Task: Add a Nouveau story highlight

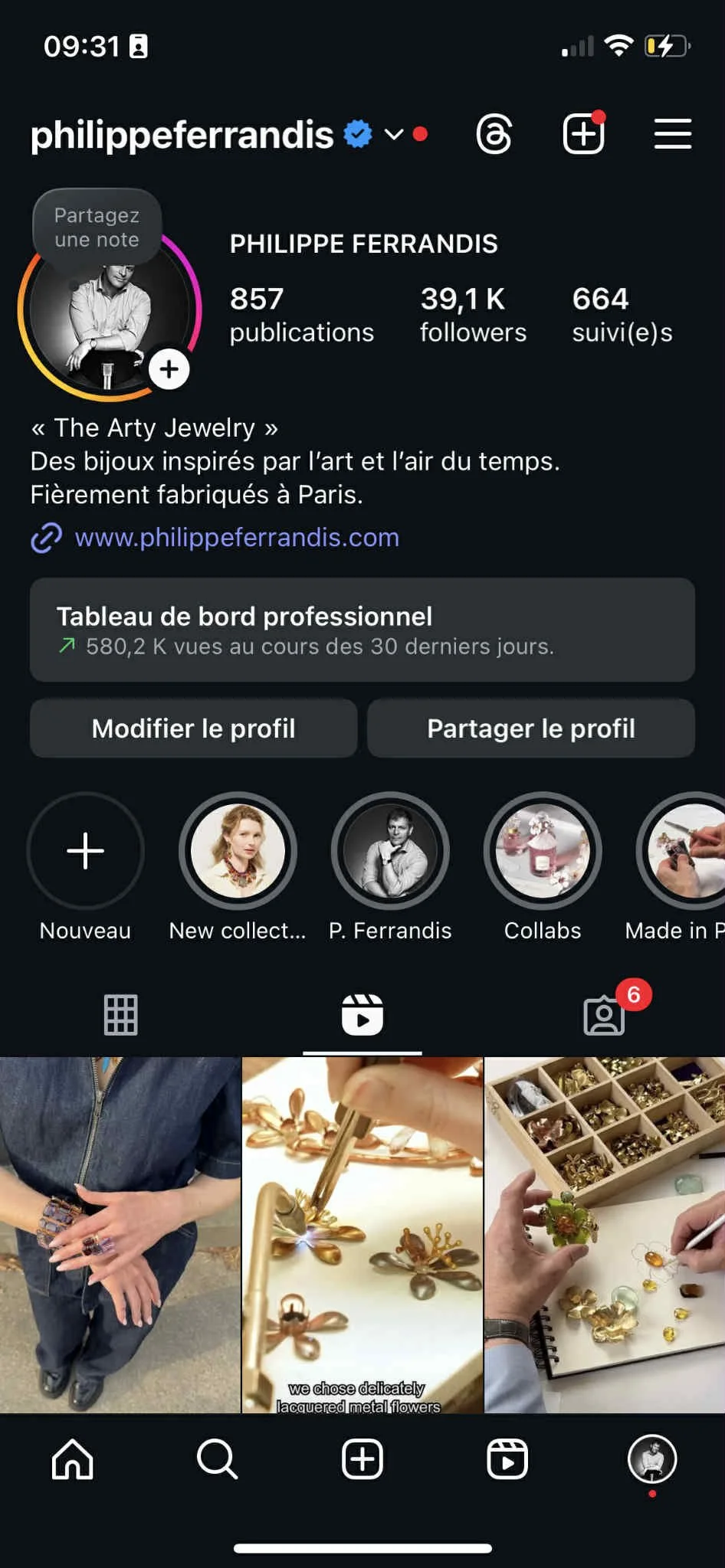Action: [85, 851]
